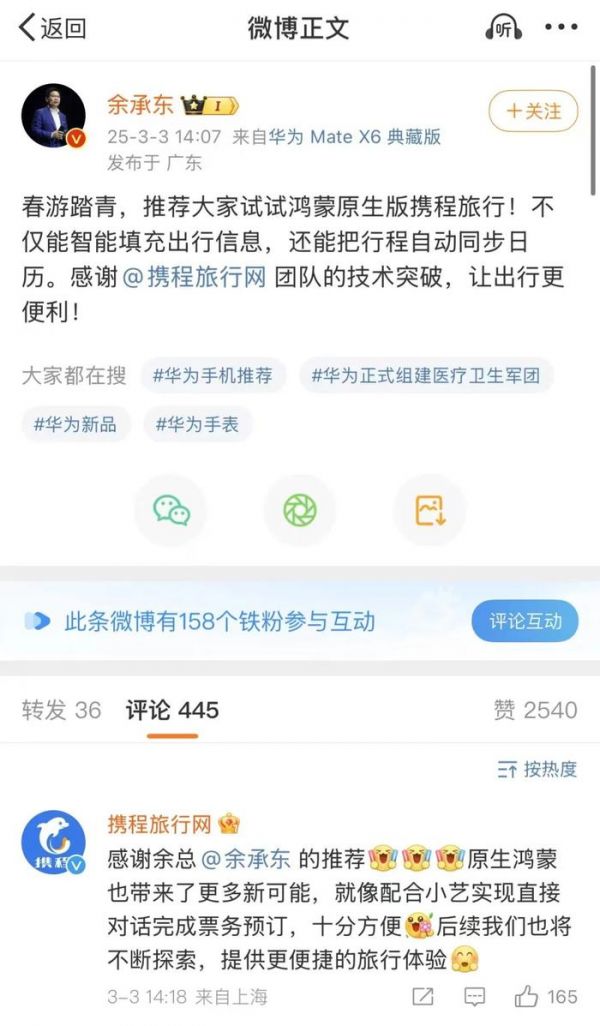Select the #华为手表 chip
Screen dimensions: 600x1026
pos(197,424)
